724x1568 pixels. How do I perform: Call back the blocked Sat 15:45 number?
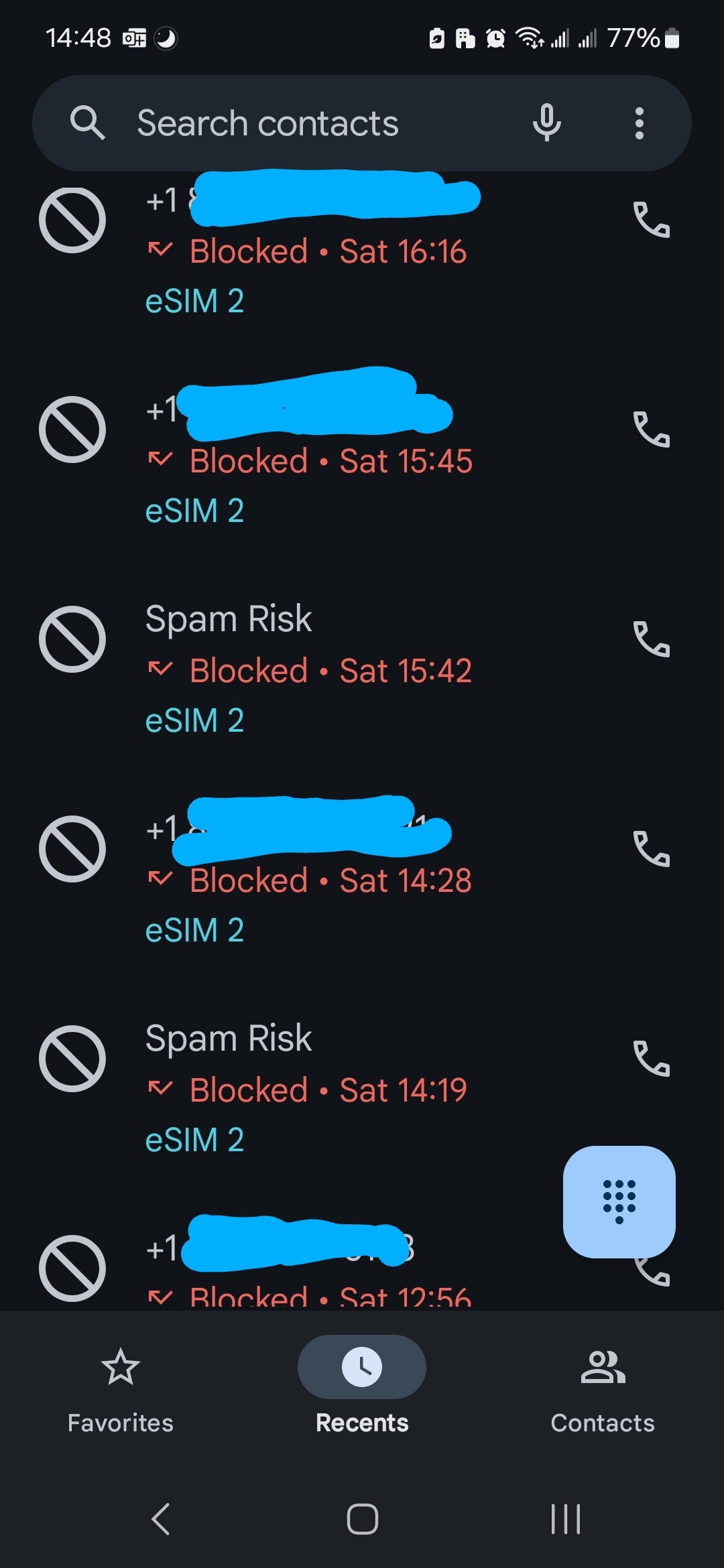[x=651, y=430]
